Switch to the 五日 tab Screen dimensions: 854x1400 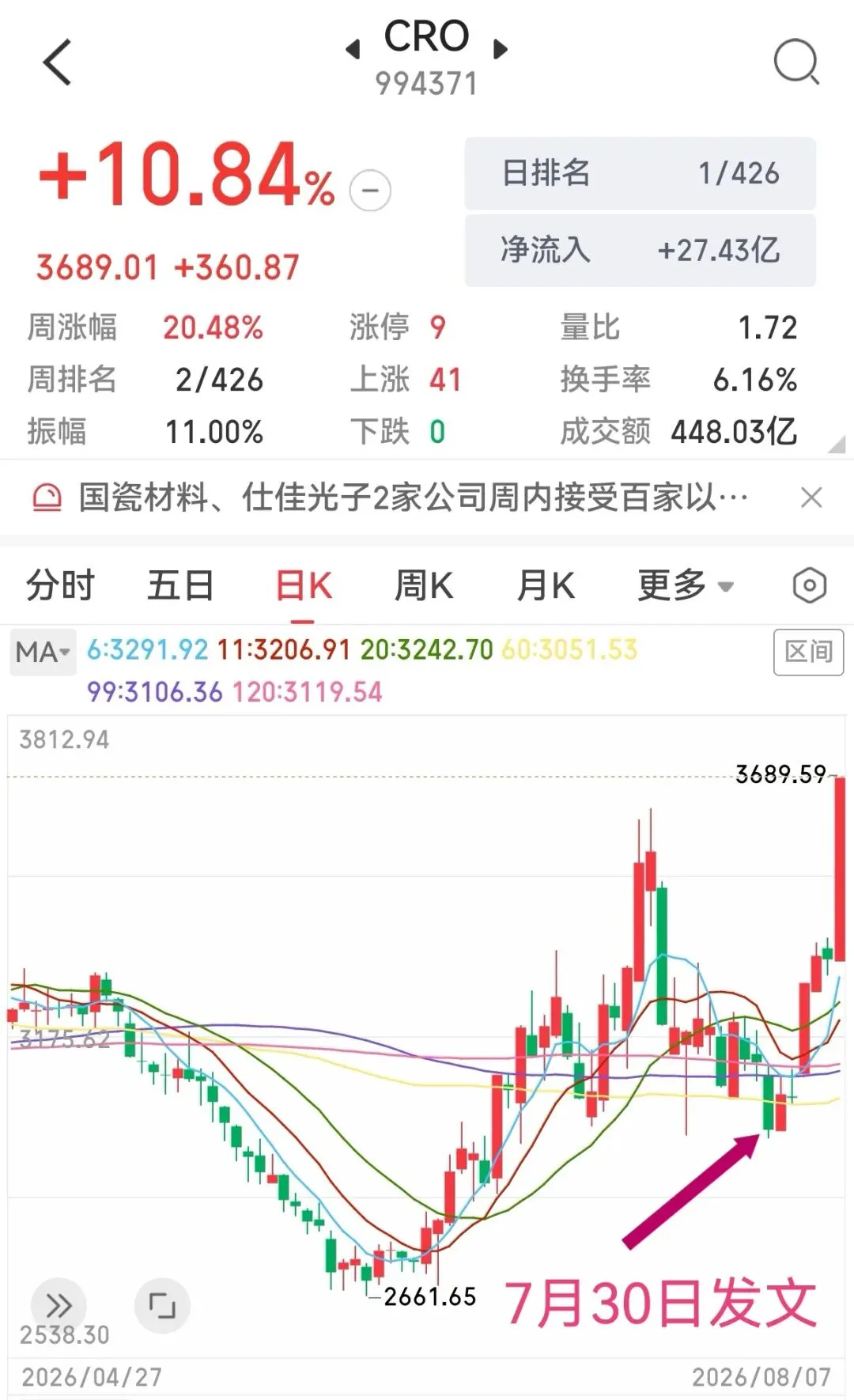[x=181, y=586]
